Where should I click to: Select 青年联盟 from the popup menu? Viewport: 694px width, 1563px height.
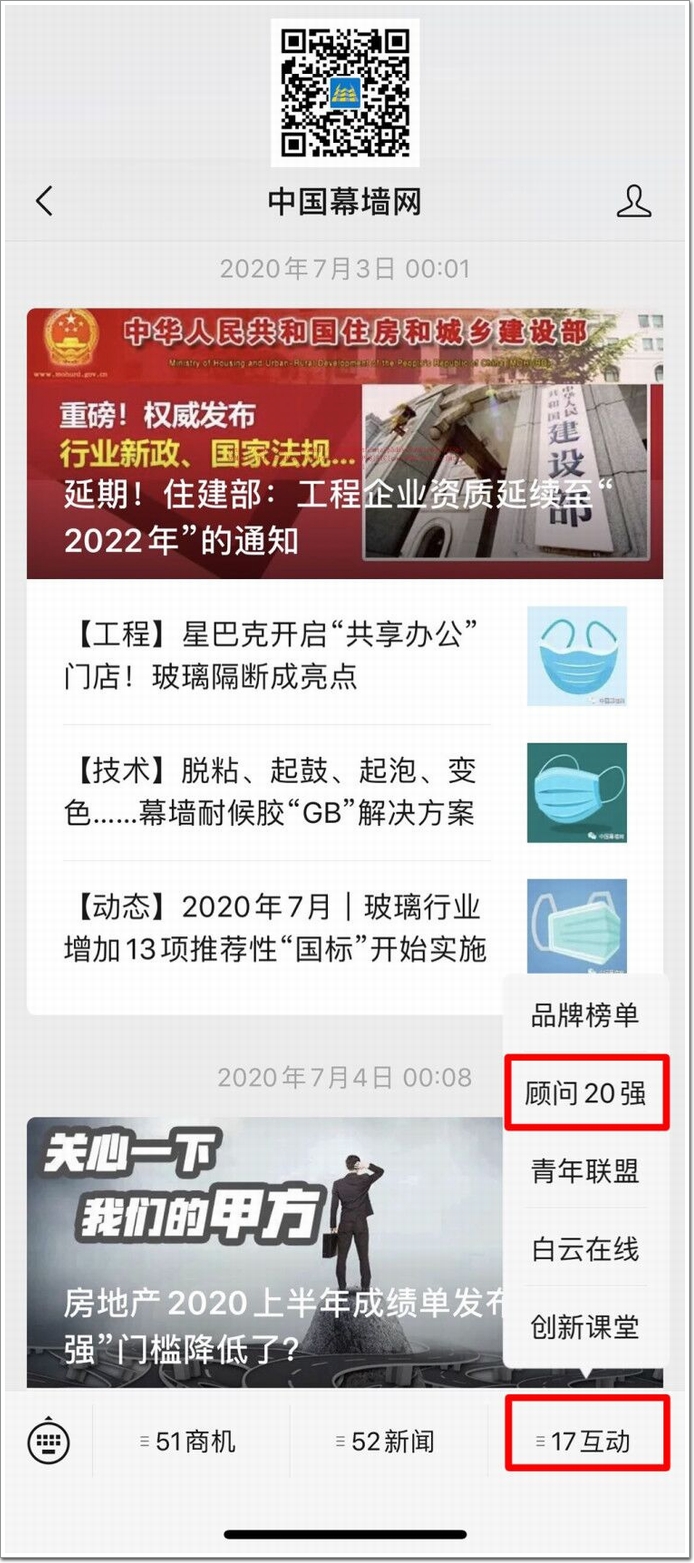pyautogui.click(x=585, y=1171)
